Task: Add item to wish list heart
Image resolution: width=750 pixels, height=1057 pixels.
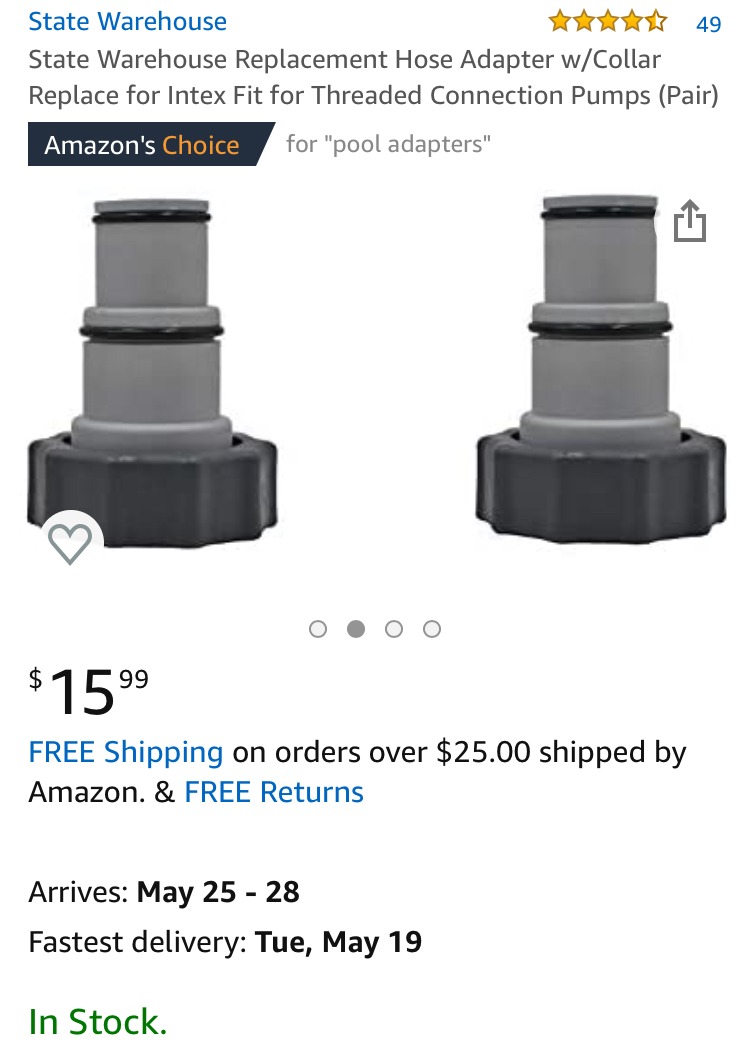Action: pyautogui.click(x=70, y=544)
